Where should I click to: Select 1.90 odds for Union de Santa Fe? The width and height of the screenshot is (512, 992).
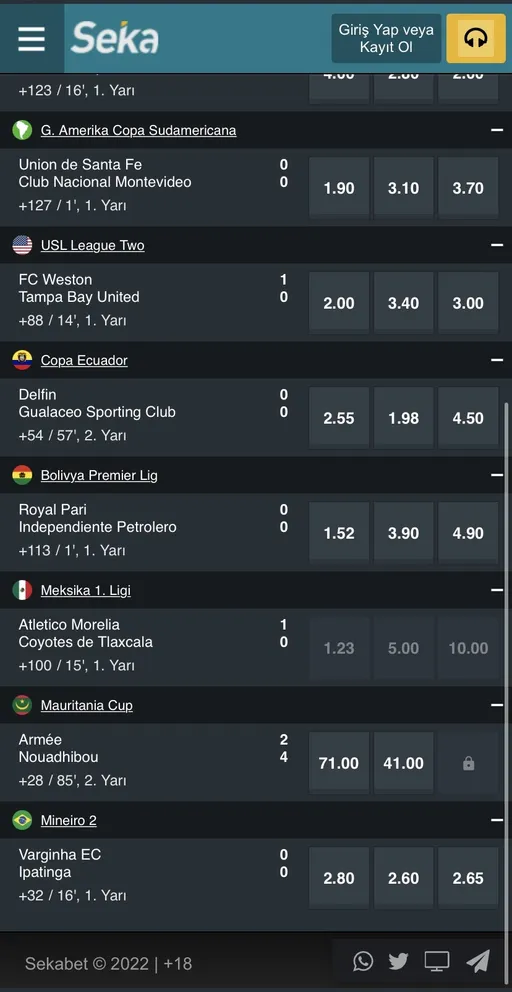[x=339, y=188]
